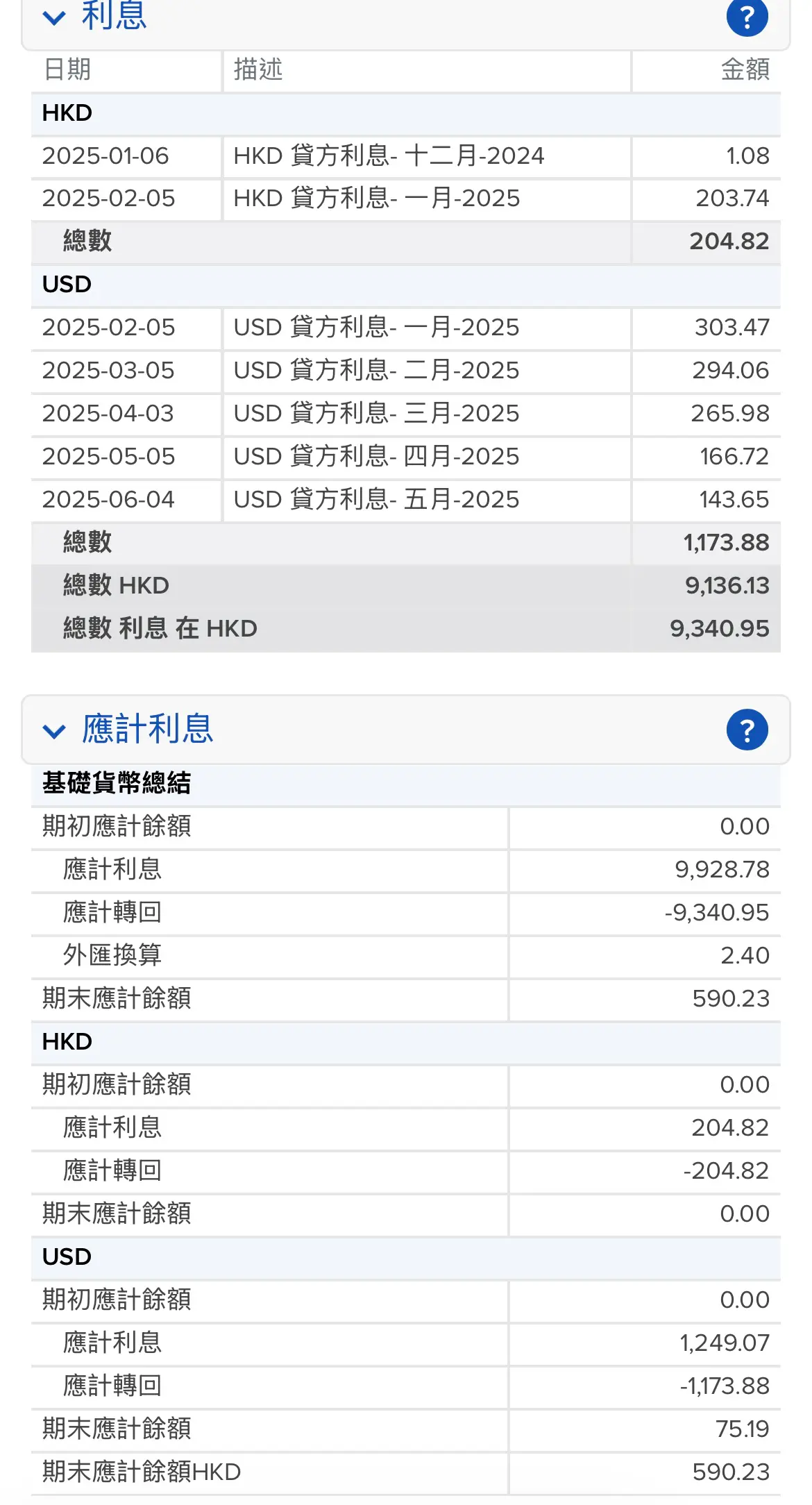Expand the HKD currency group
Image resolution: width=812 pixels, height=1505 pixels.
pos(66,113)
